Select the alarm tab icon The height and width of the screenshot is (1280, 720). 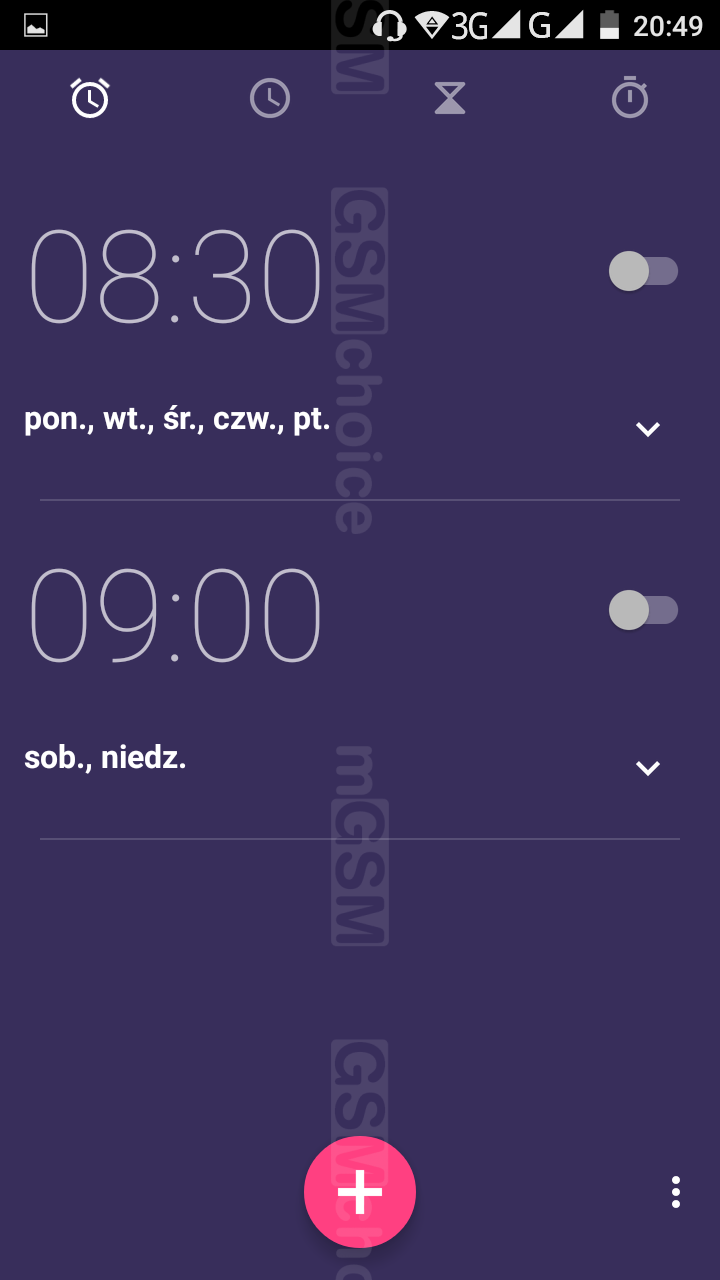(x=90, y=98)
